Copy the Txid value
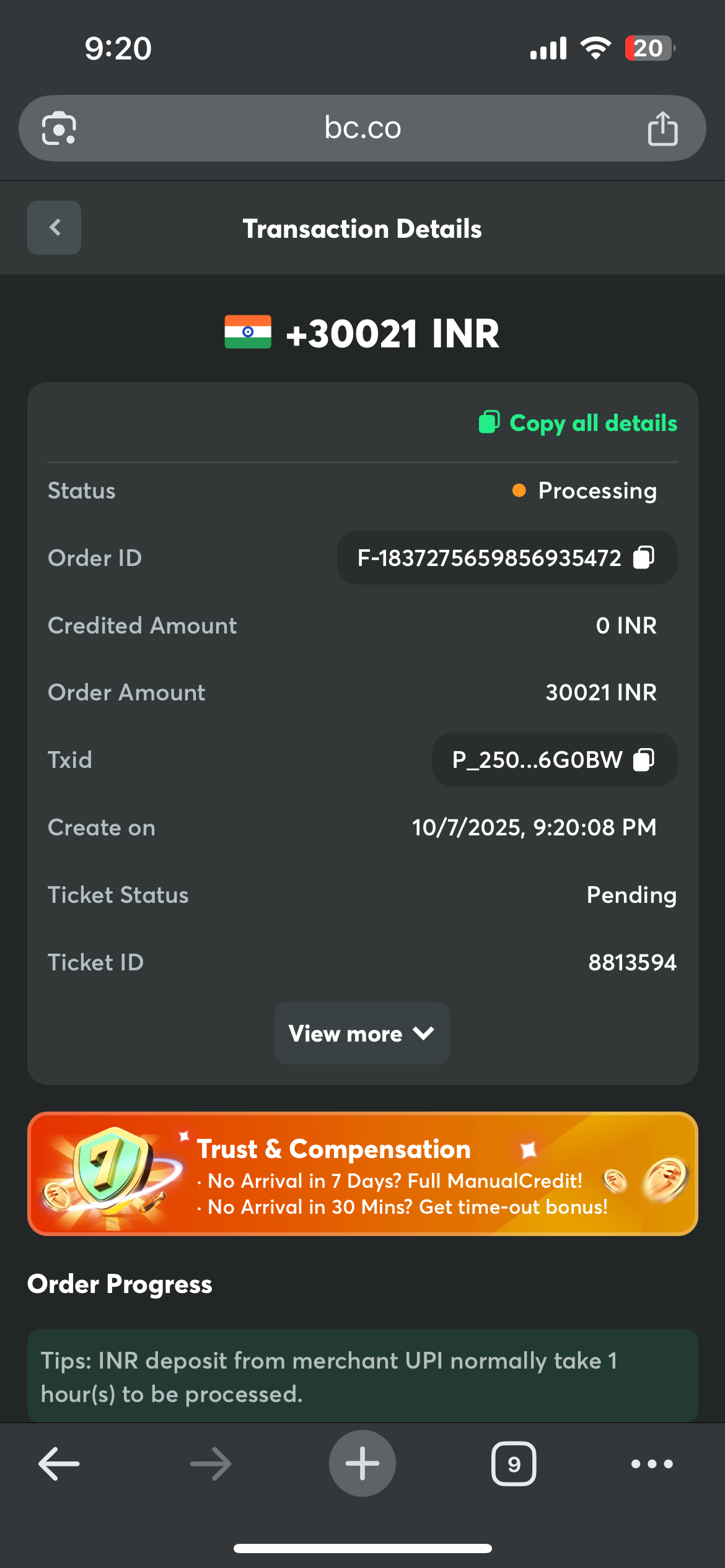The height and width of the screenshot is (1568, 725). click(644, 759)
